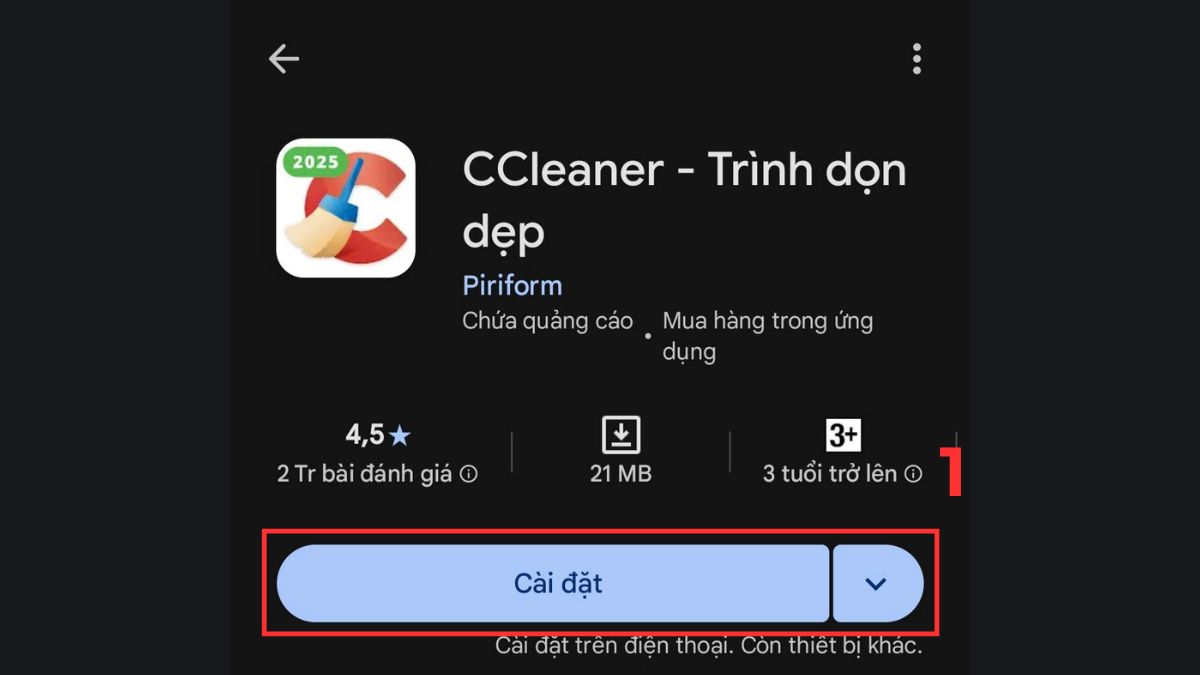Go back using the top arrow
The image size is (1200, 675).
coord(284,60)
